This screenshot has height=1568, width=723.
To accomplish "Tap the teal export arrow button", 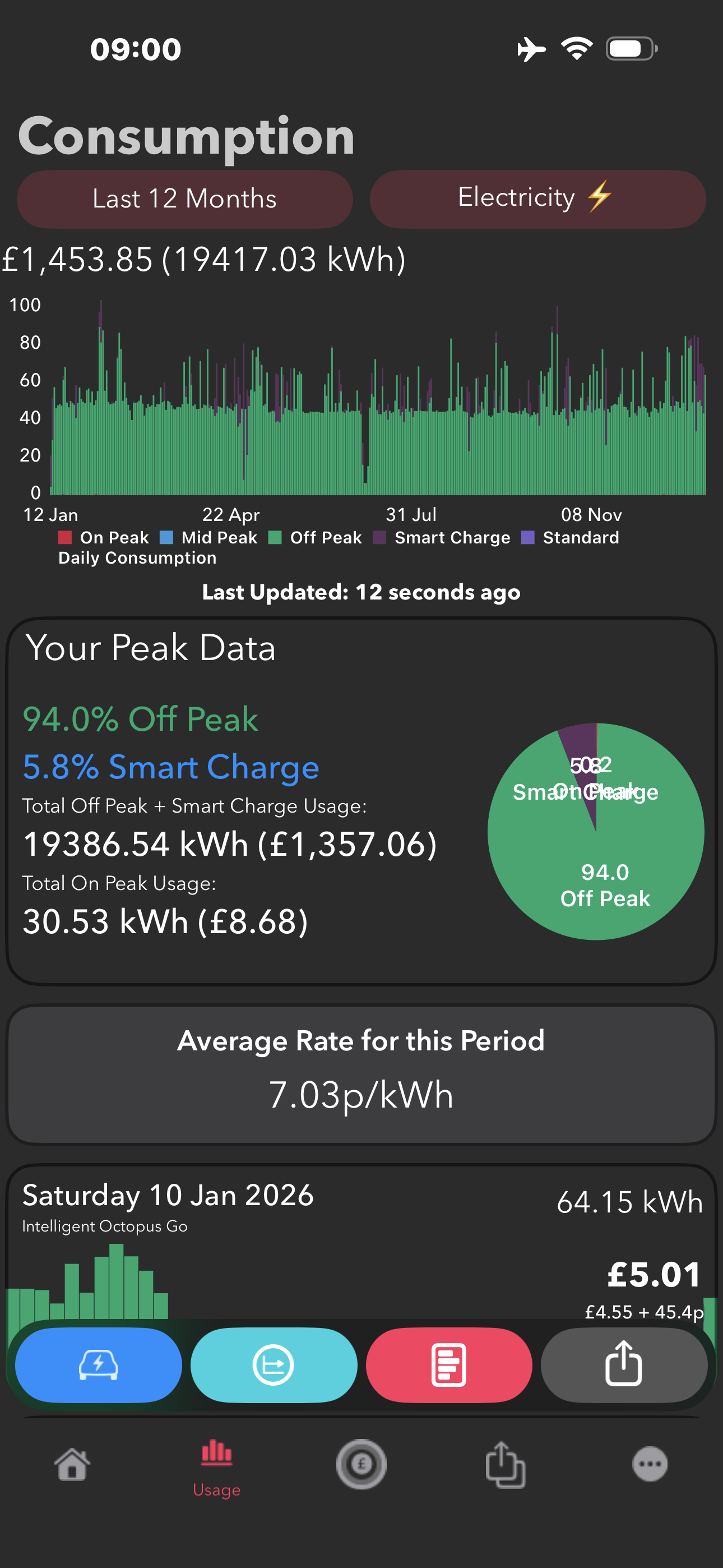I will coord(274,1366).
